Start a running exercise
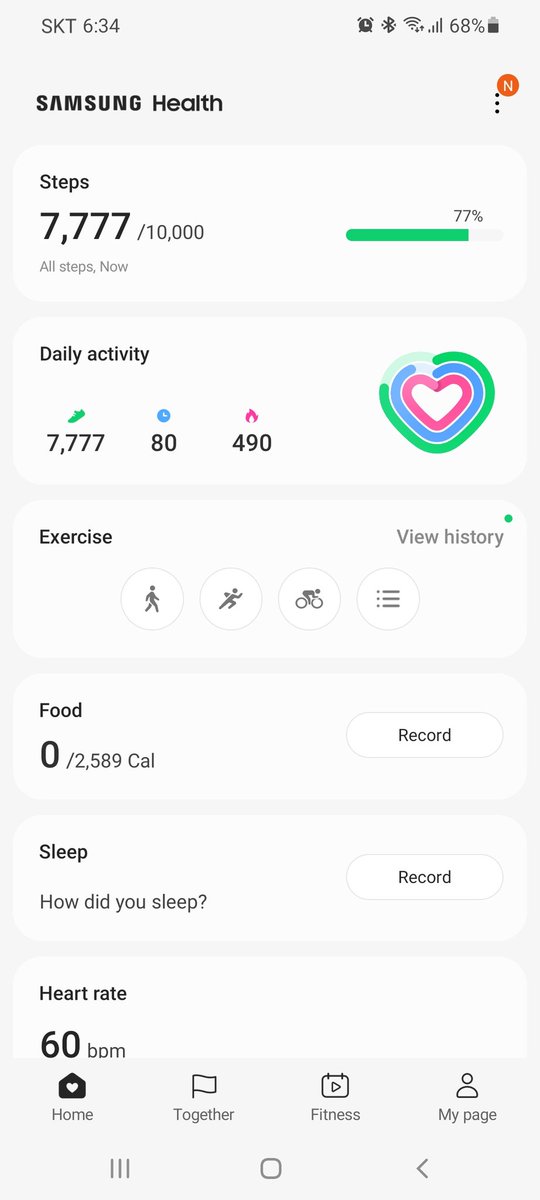The width and height of the screenshot is (540, 1200). [231, 599]
